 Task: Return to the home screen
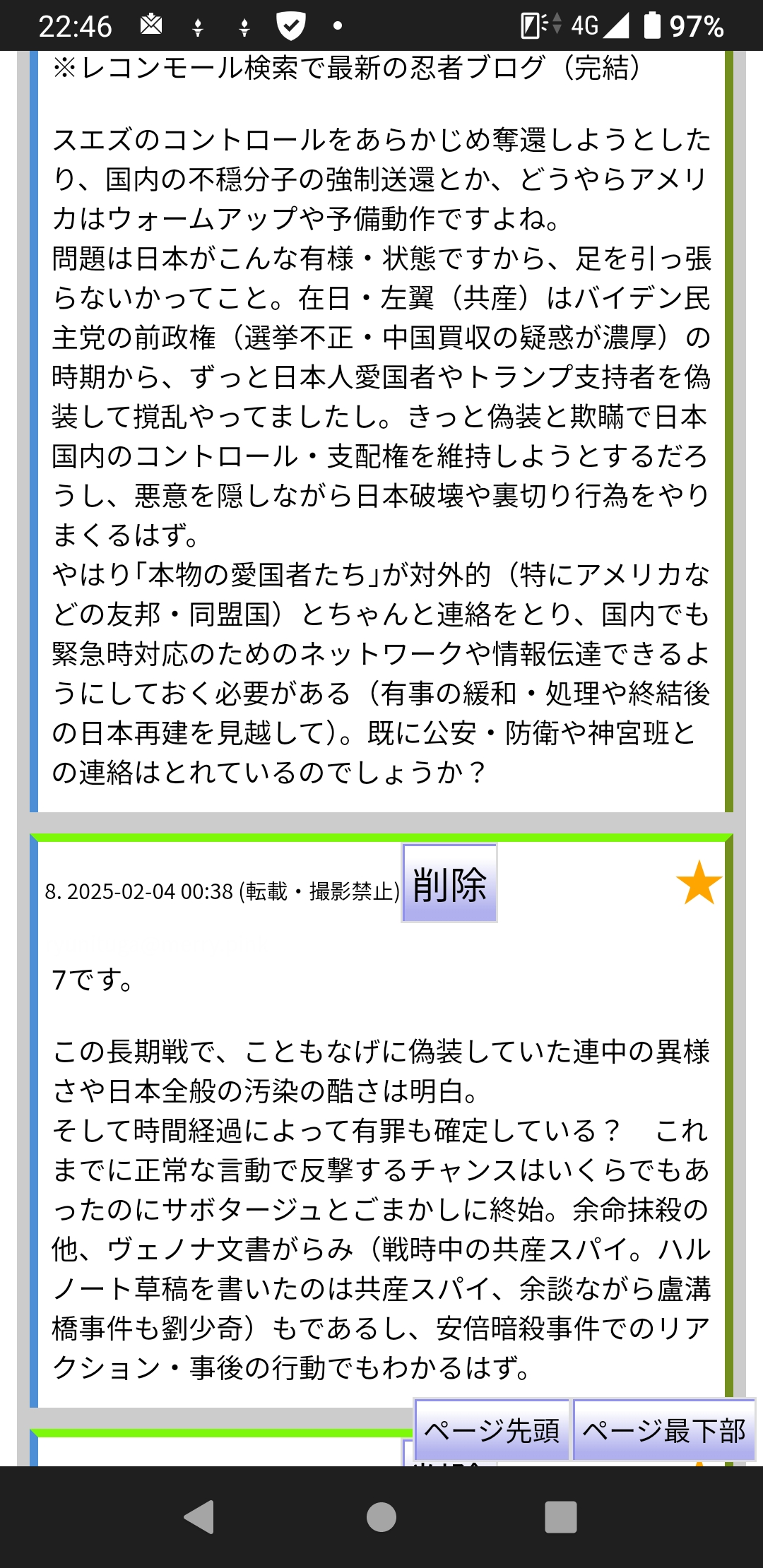pos(381,1517)
